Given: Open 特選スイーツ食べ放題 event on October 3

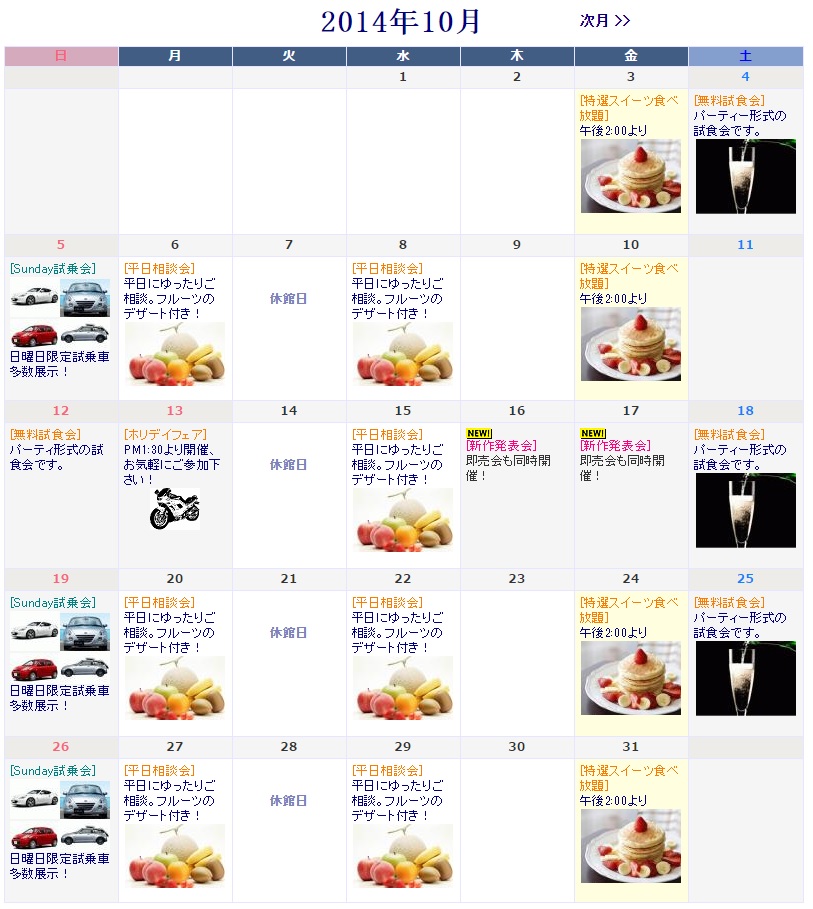Looking at the screenshot, I should (x=628, y=107).
